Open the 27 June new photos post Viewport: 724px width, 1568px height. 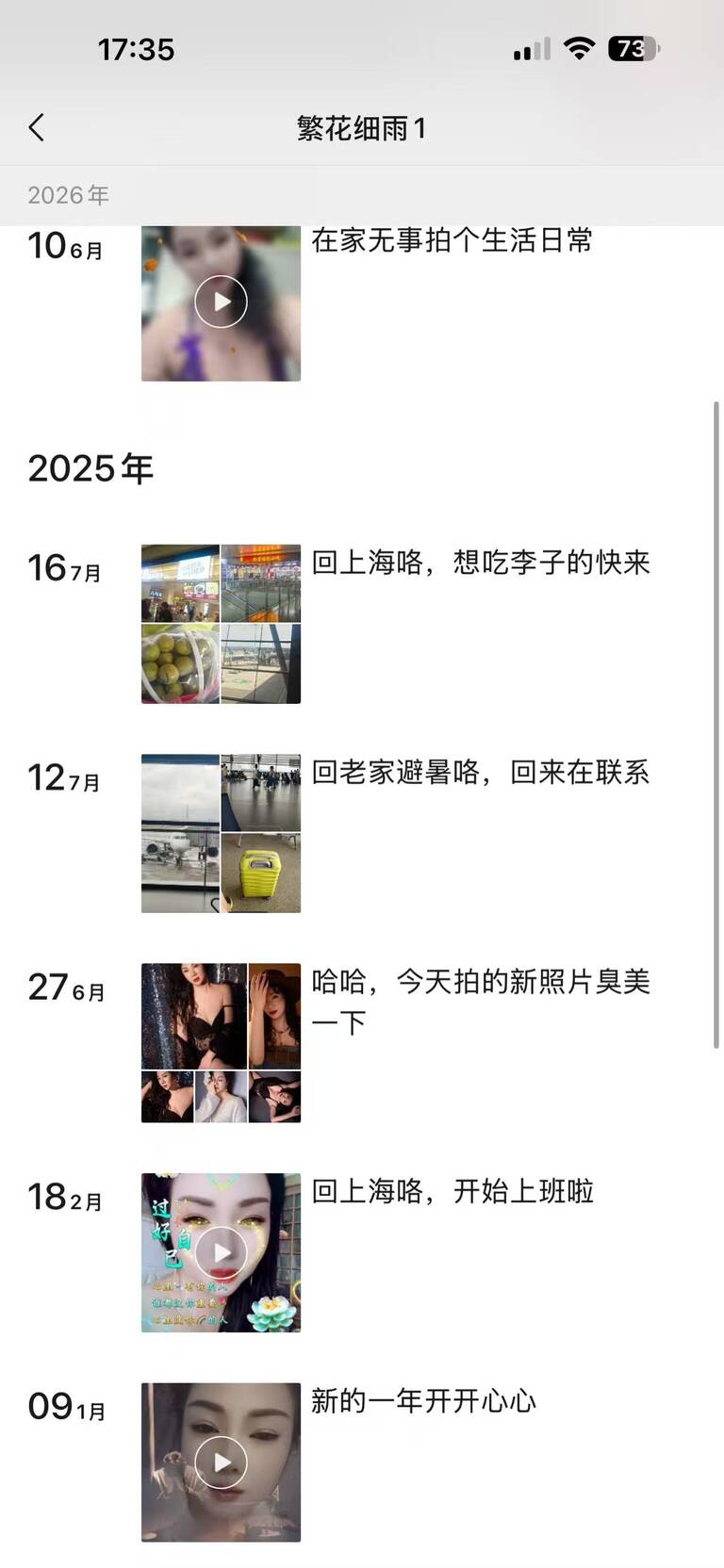click(221, 1043)
